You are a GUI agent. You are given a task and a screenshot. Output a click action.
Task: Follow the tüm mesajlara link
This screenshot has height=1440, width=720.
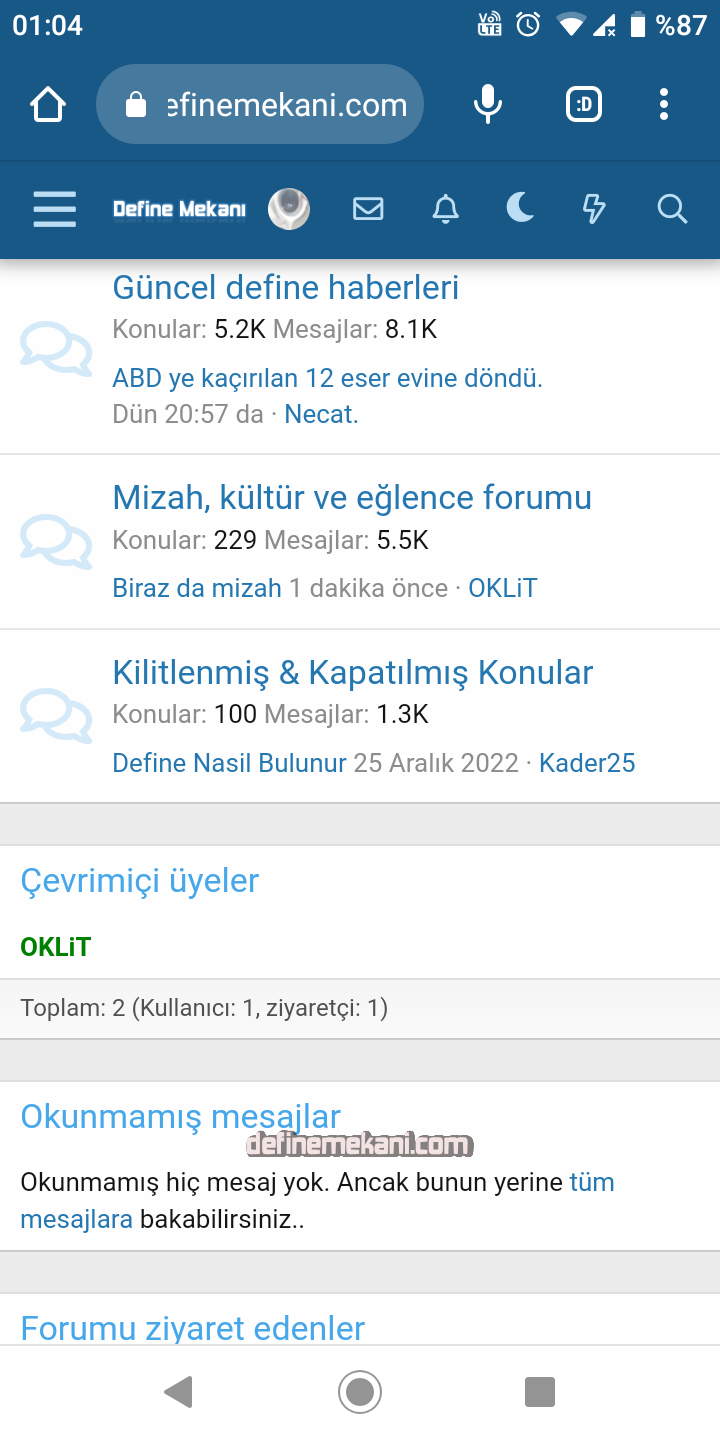591,1183
